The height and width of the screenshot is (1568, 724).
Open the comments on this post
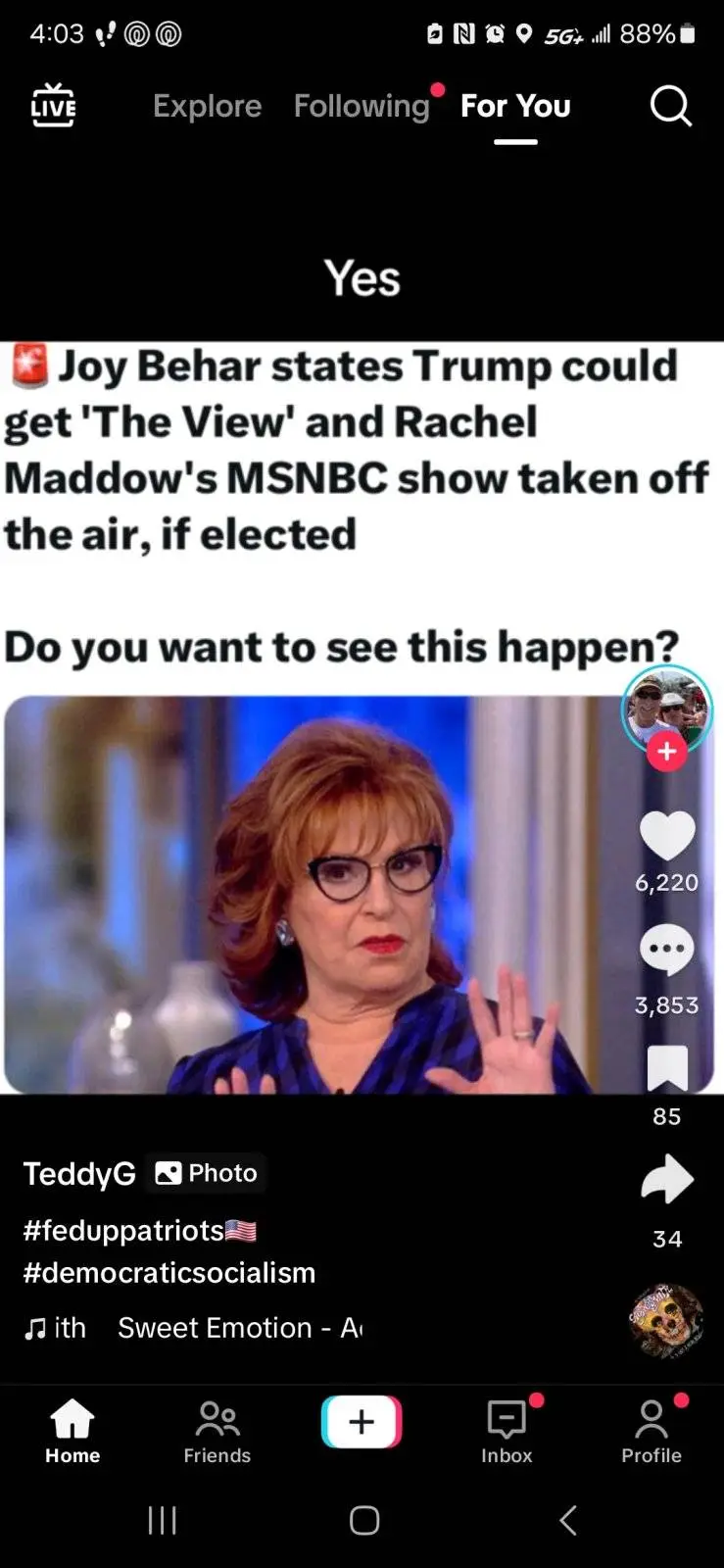(667, 950)
